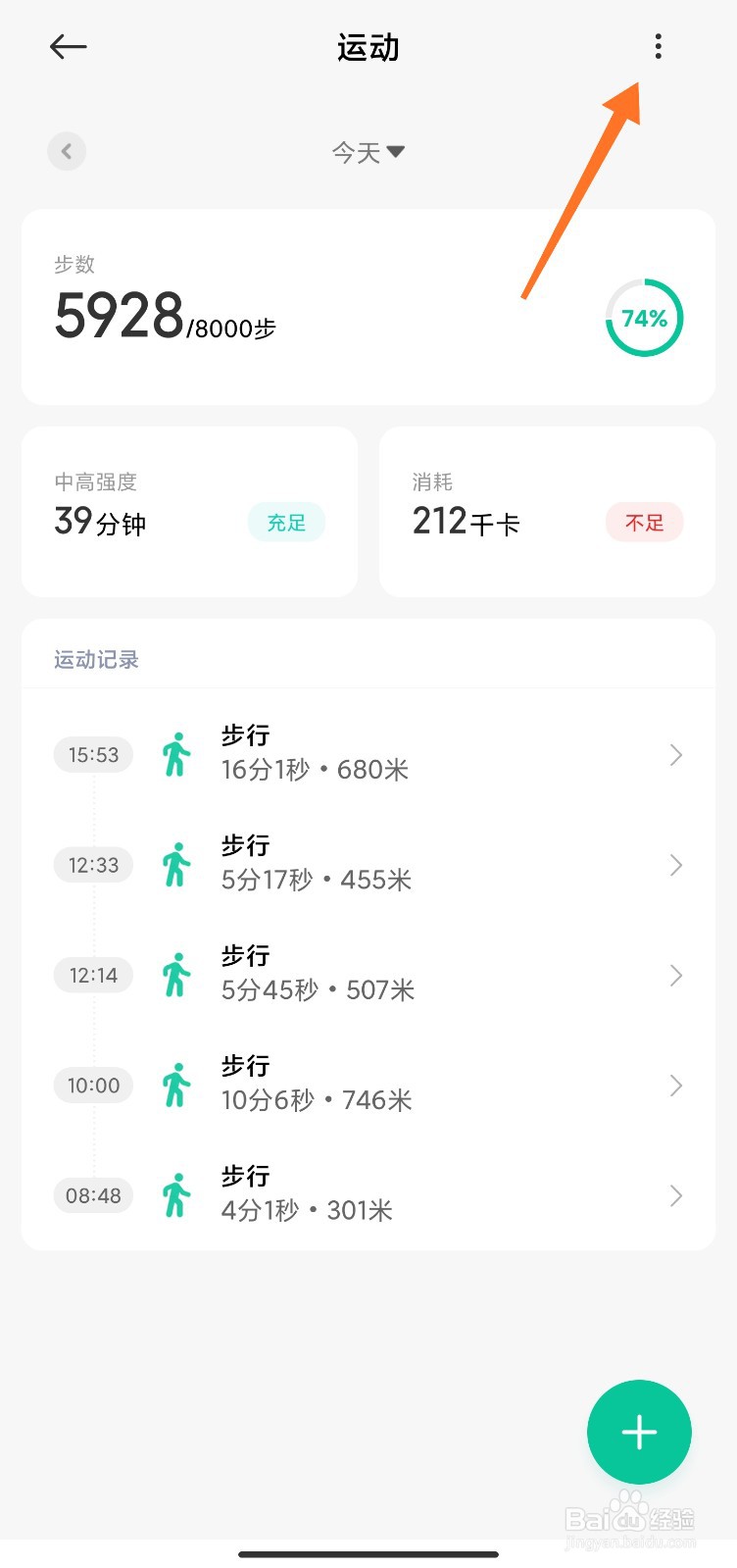Screen dimensions: 737x1568
Task: Click the 74% progress ring
Action: tap(643, 317)
